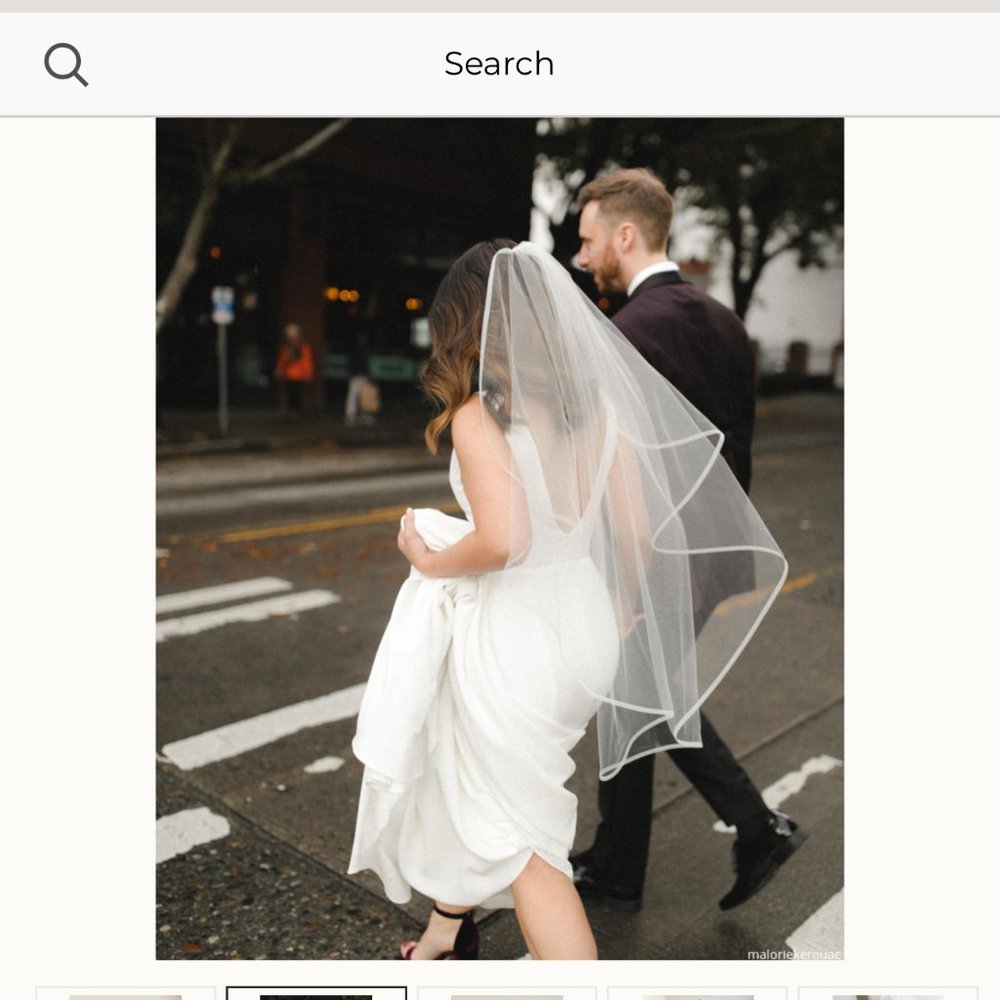
Task: Select the highlighted second gallery thumbnail
Action: [316, 993]
